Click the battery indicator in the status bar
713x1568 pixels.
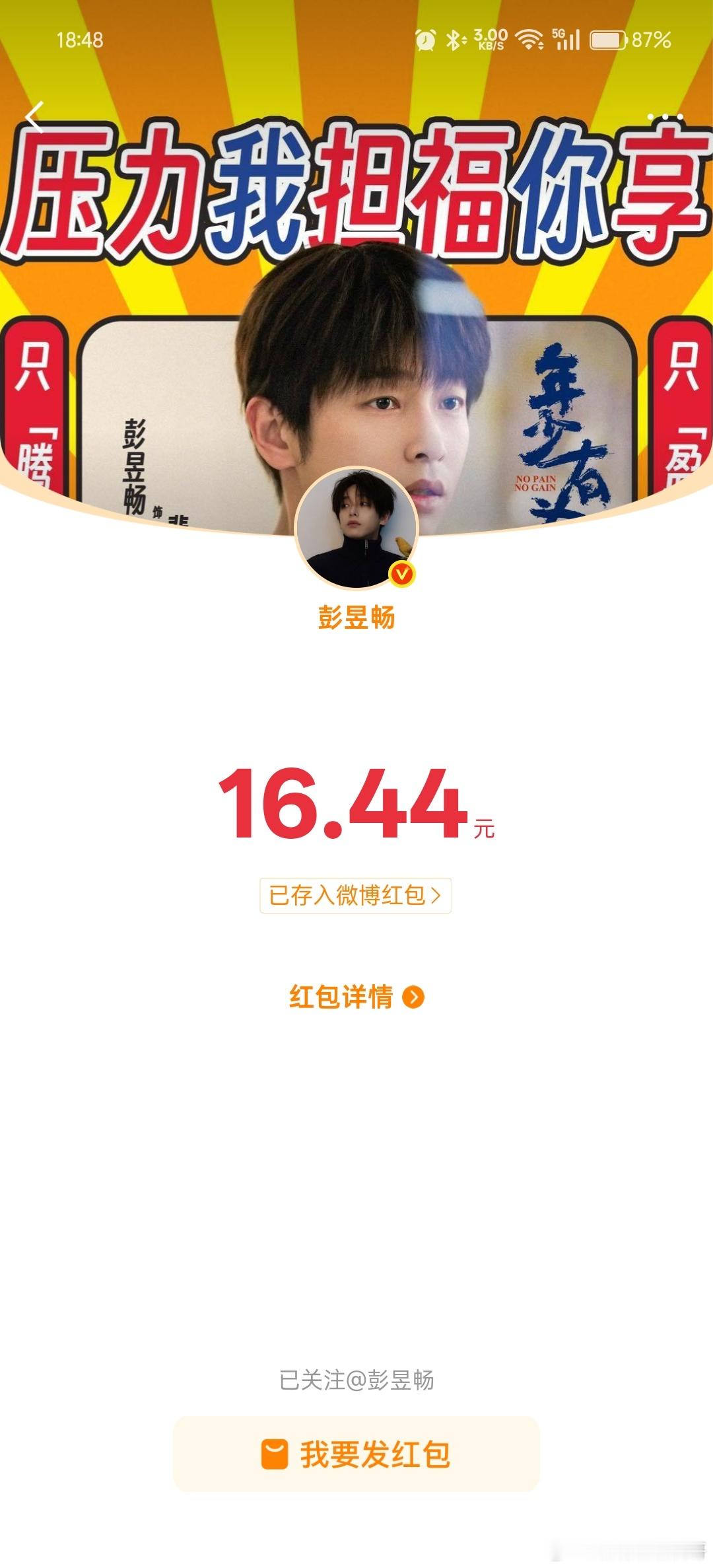[x=607, y=40]
